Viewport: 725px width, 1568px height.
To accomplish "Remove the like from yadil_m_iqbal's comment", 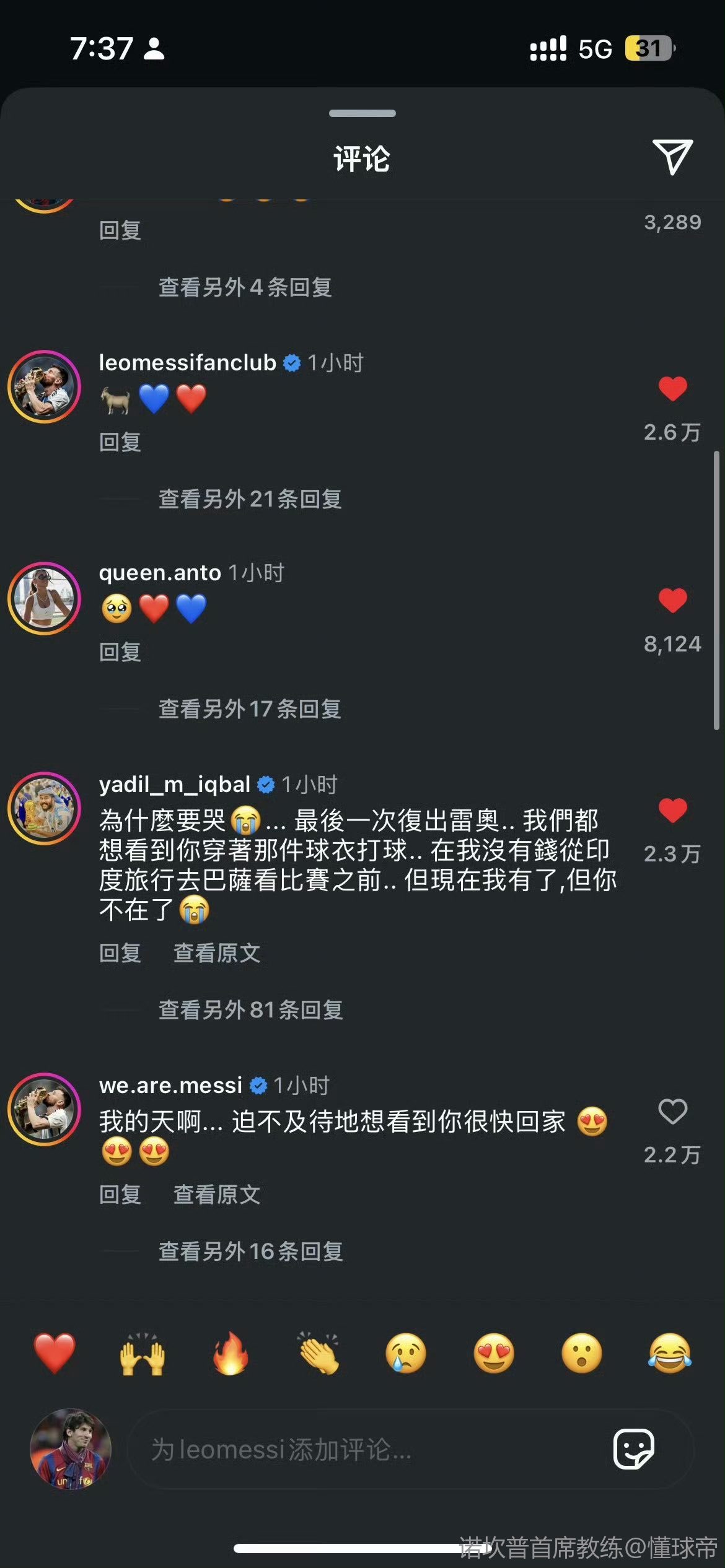I will click(672, 811).
